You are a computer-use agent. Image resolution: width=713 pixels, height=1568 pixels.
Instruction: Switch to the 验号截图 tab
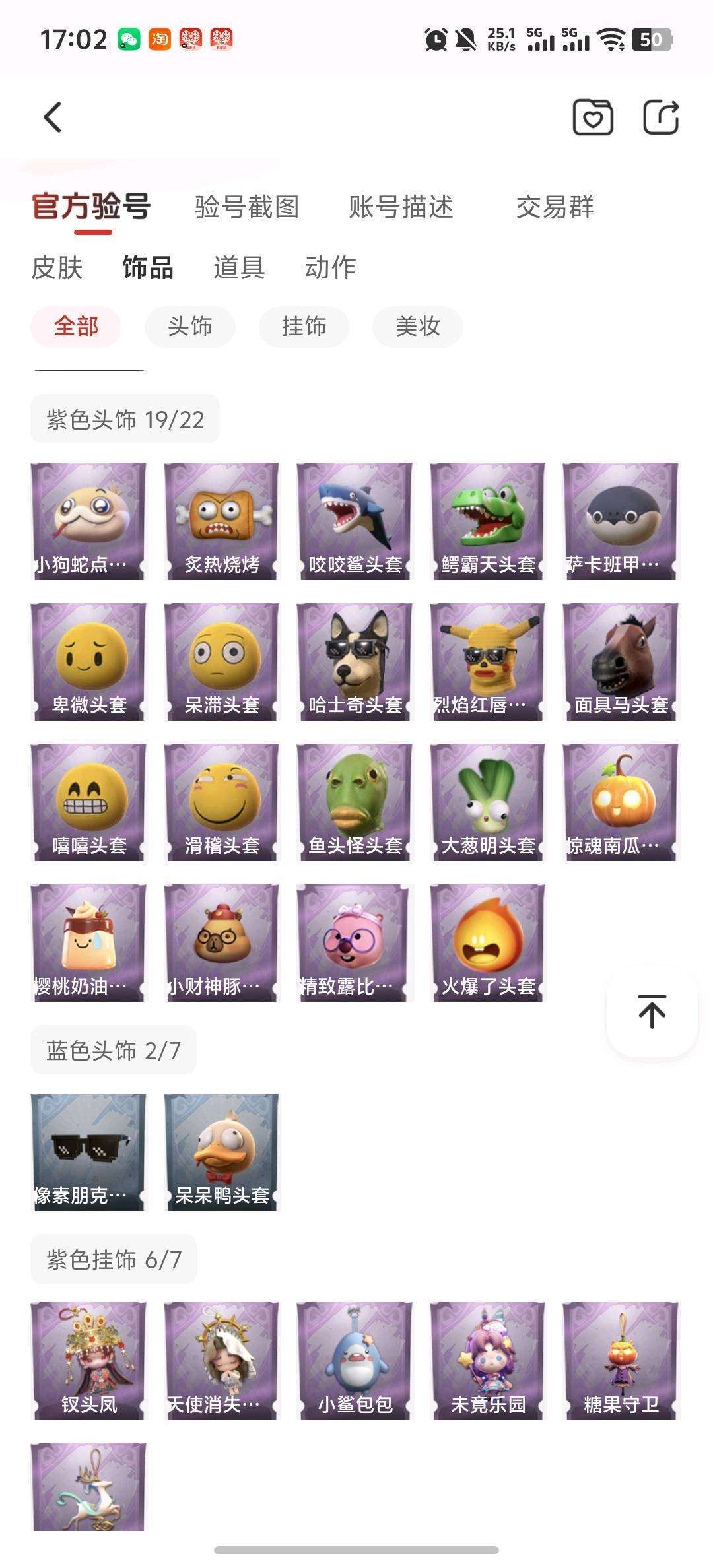point(247,207)
